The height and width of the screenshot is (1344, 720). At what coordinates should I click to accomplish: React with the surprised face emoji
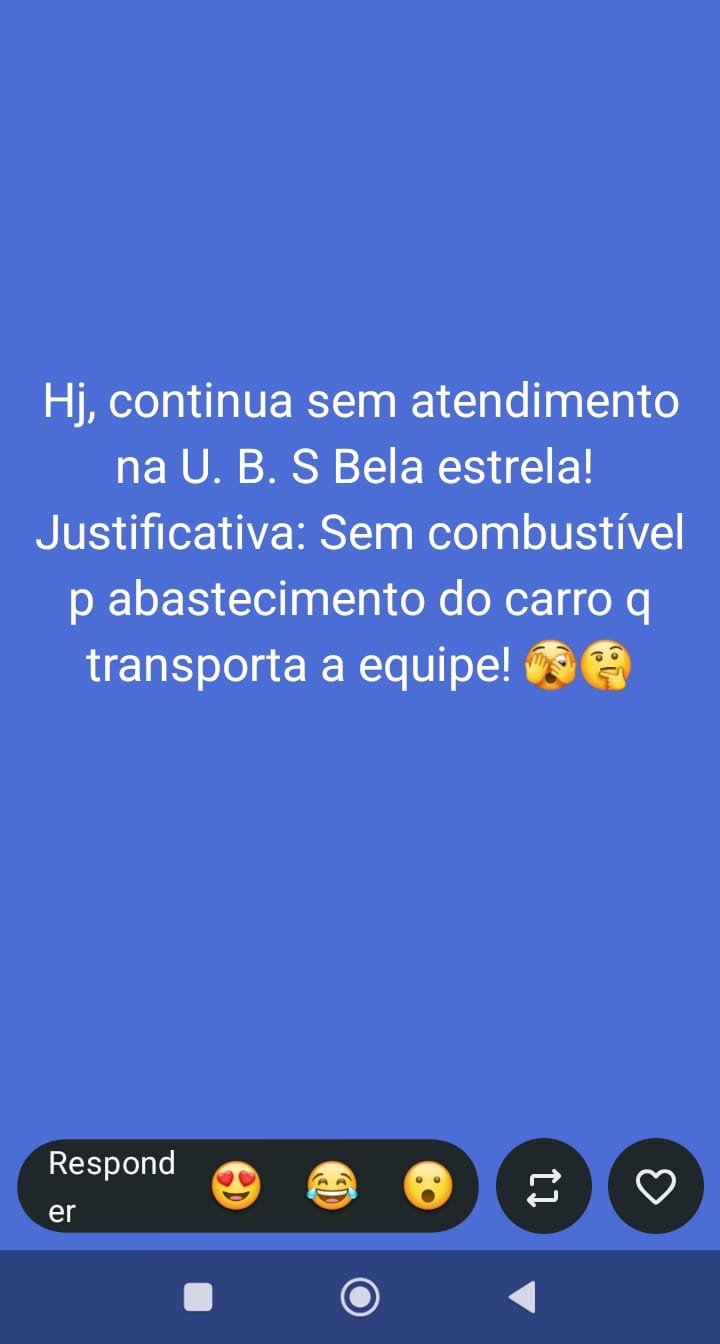(428, 1186)
